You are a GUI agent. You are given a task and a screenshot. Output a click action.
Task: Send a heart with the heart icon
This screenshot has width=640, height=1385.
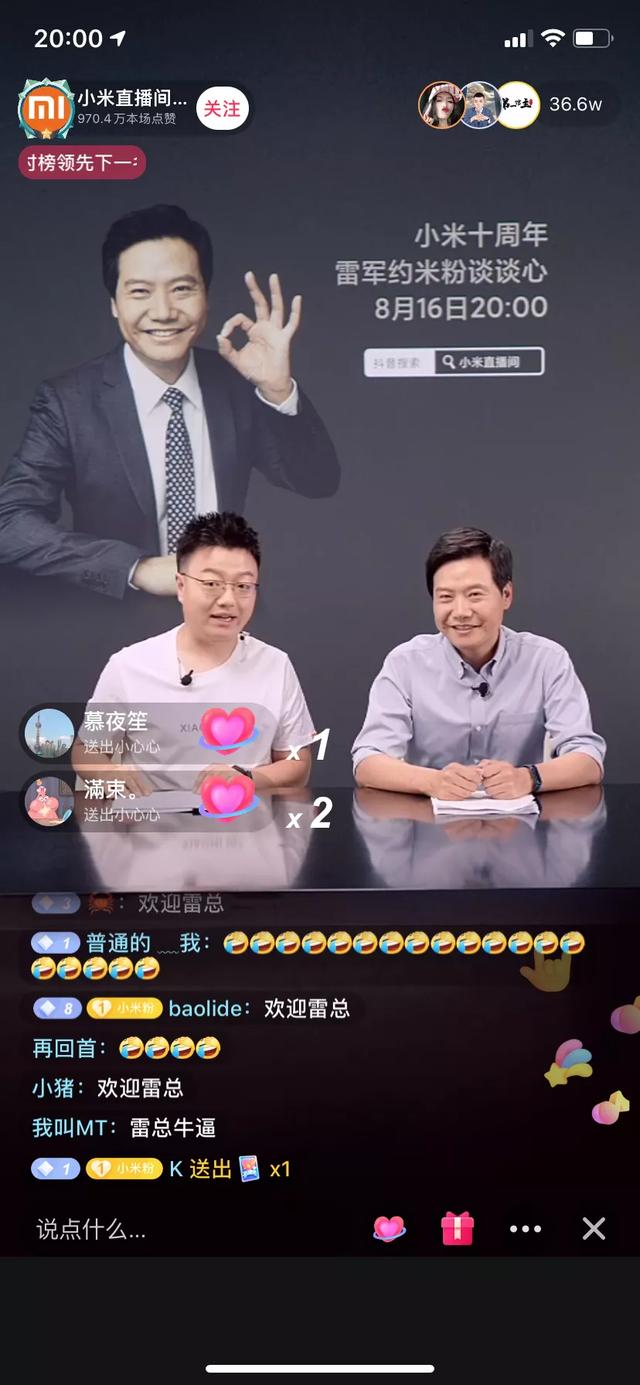coord(389,1228)
